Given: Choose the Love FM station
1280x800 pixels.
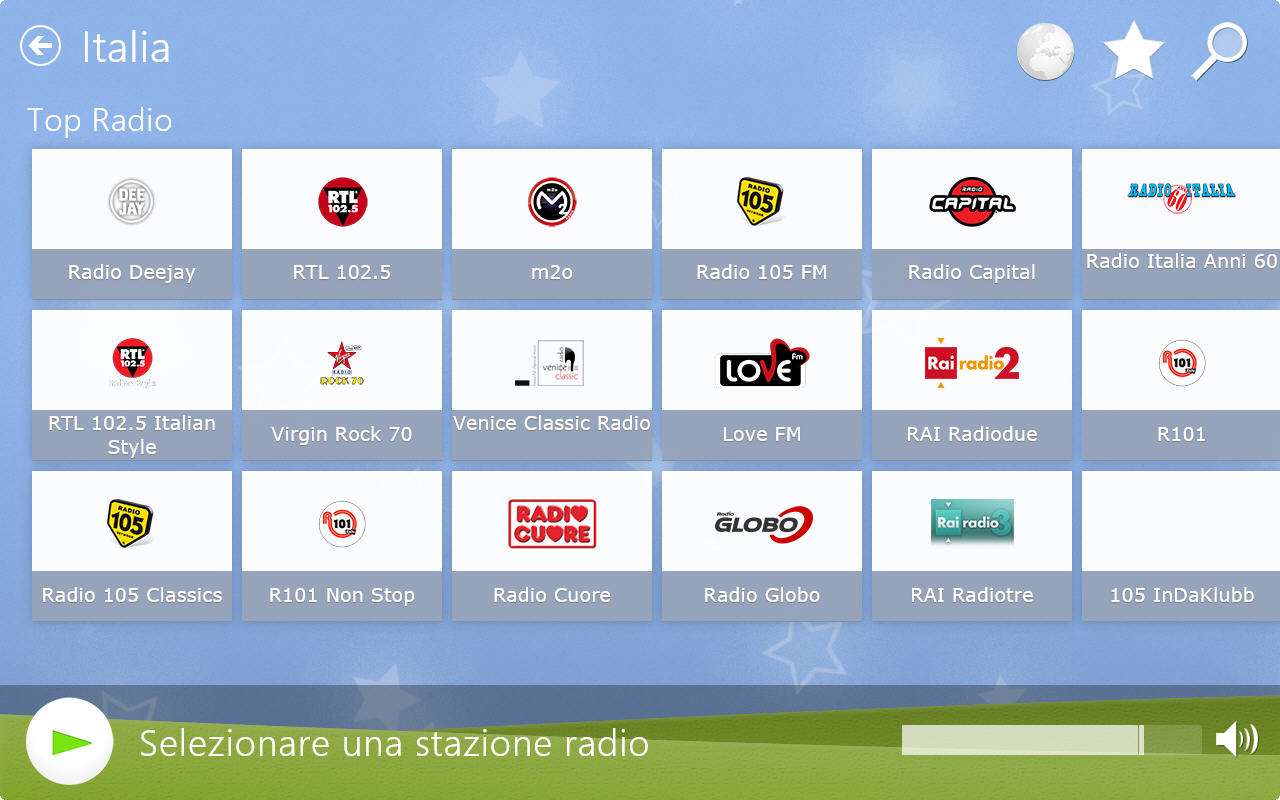Looking at the screenshot, I should [762, 385].
